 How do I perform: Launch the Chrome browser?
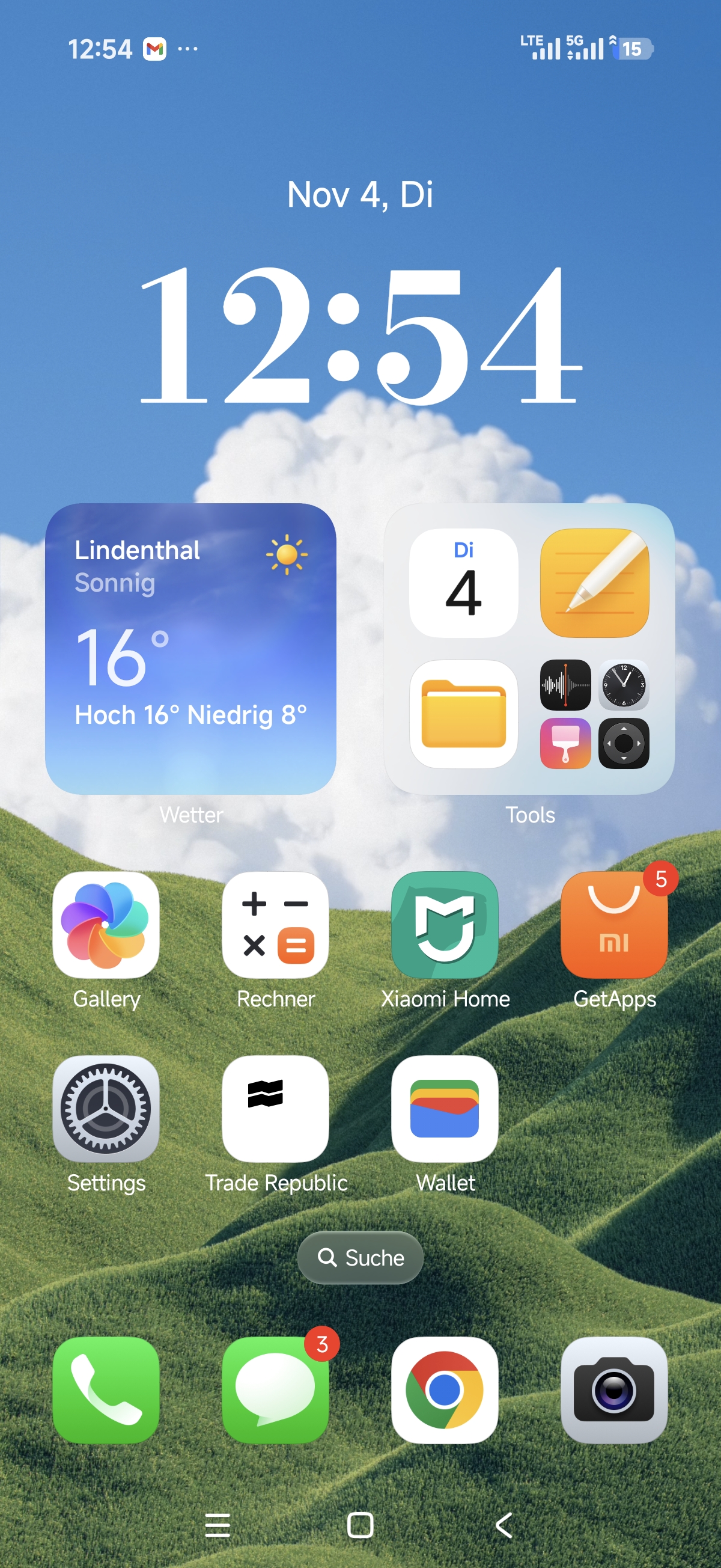[445, 1389]
